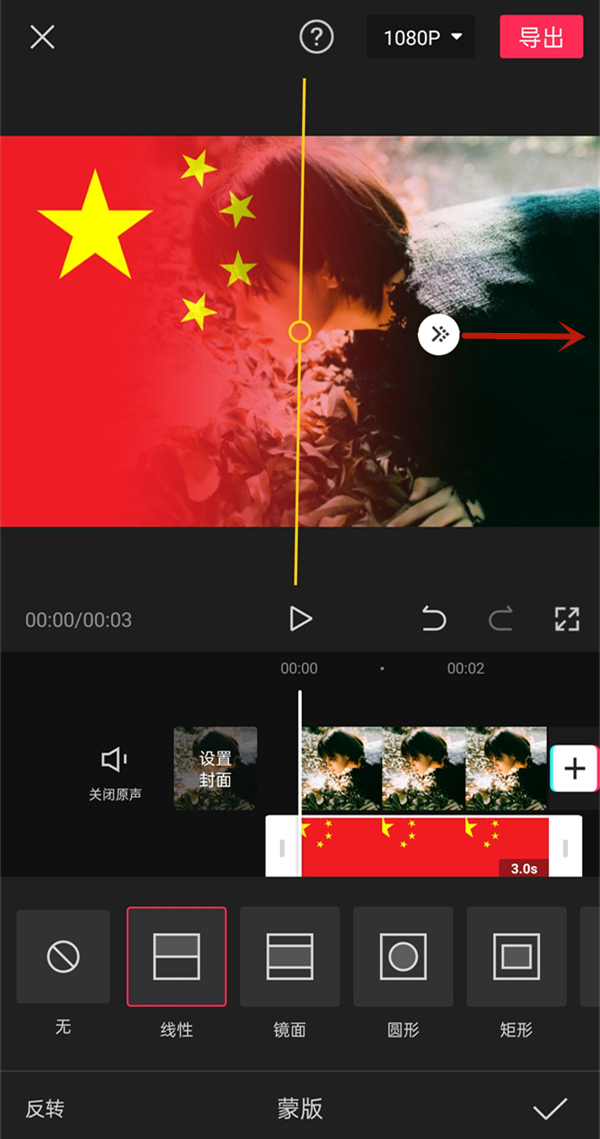Choose the 镜面 mirror mask
600x1139 pixels.
(290, 957)
